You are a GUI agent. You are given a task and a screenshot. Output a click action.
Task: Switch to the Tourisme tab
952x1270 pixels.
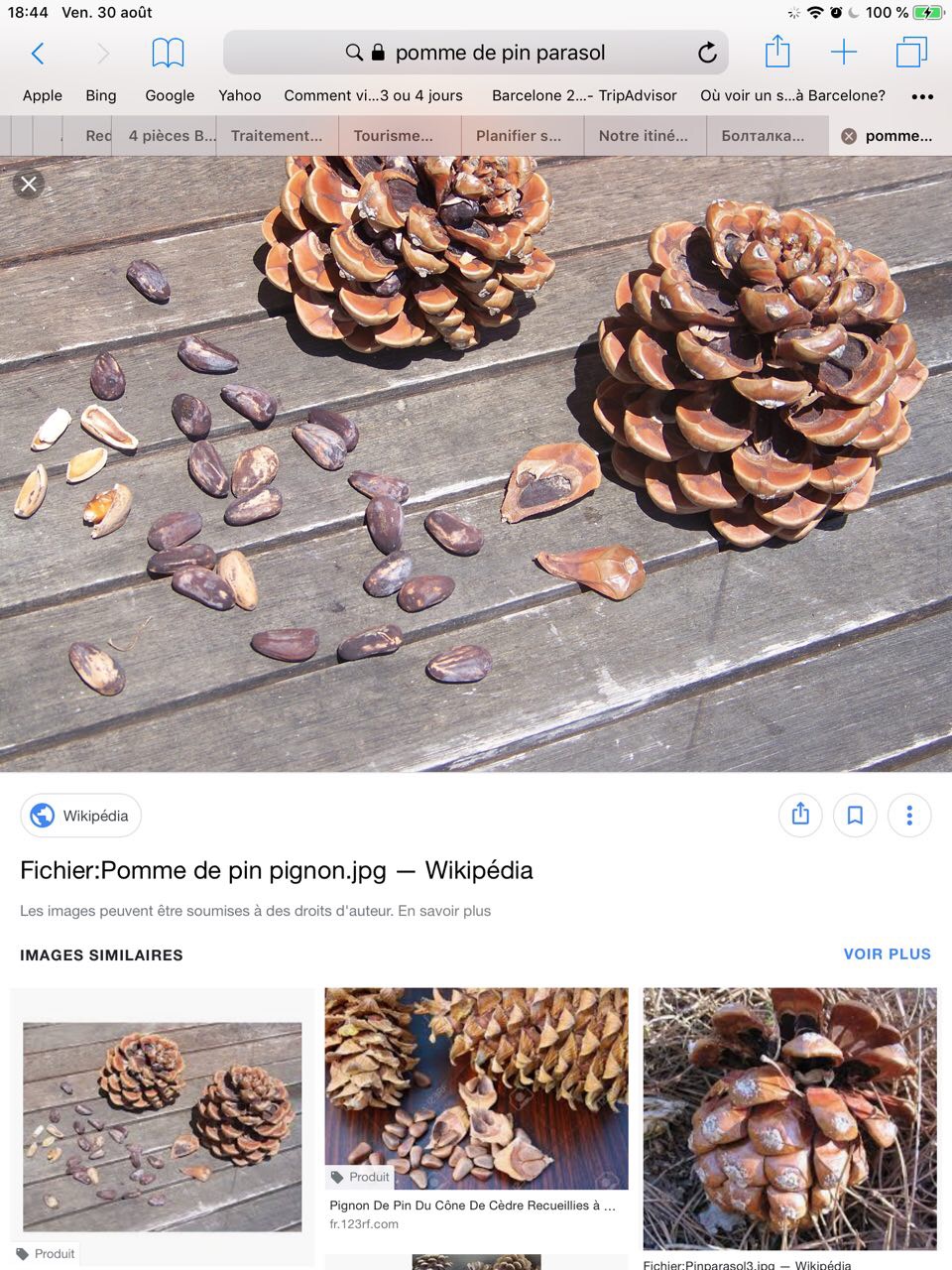(x=393, y=136)
